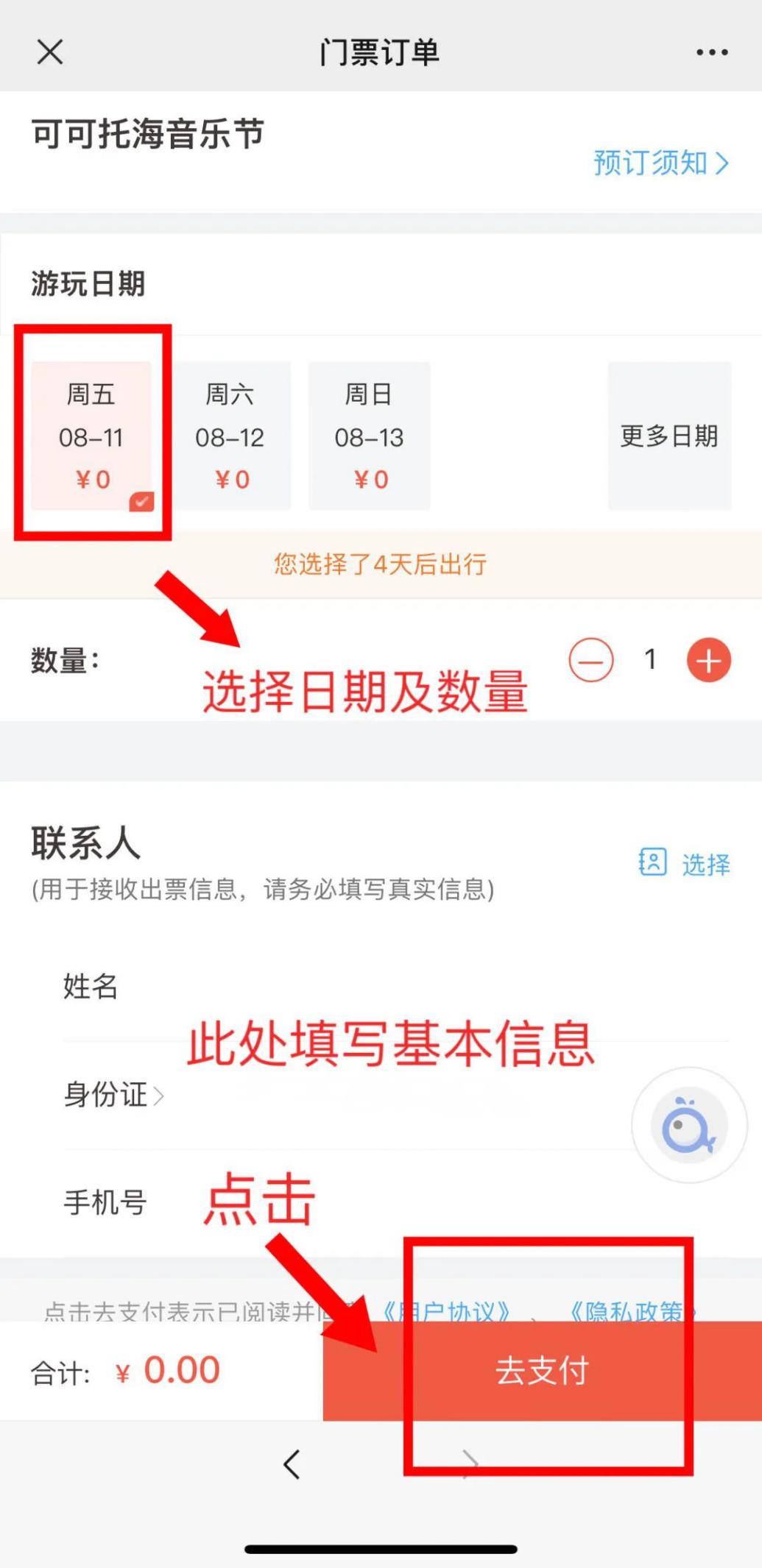The height and width of the screenshot is (1568, 762).
Task: Select Friday 08-11 as visit date
Action: coord(91,436)
